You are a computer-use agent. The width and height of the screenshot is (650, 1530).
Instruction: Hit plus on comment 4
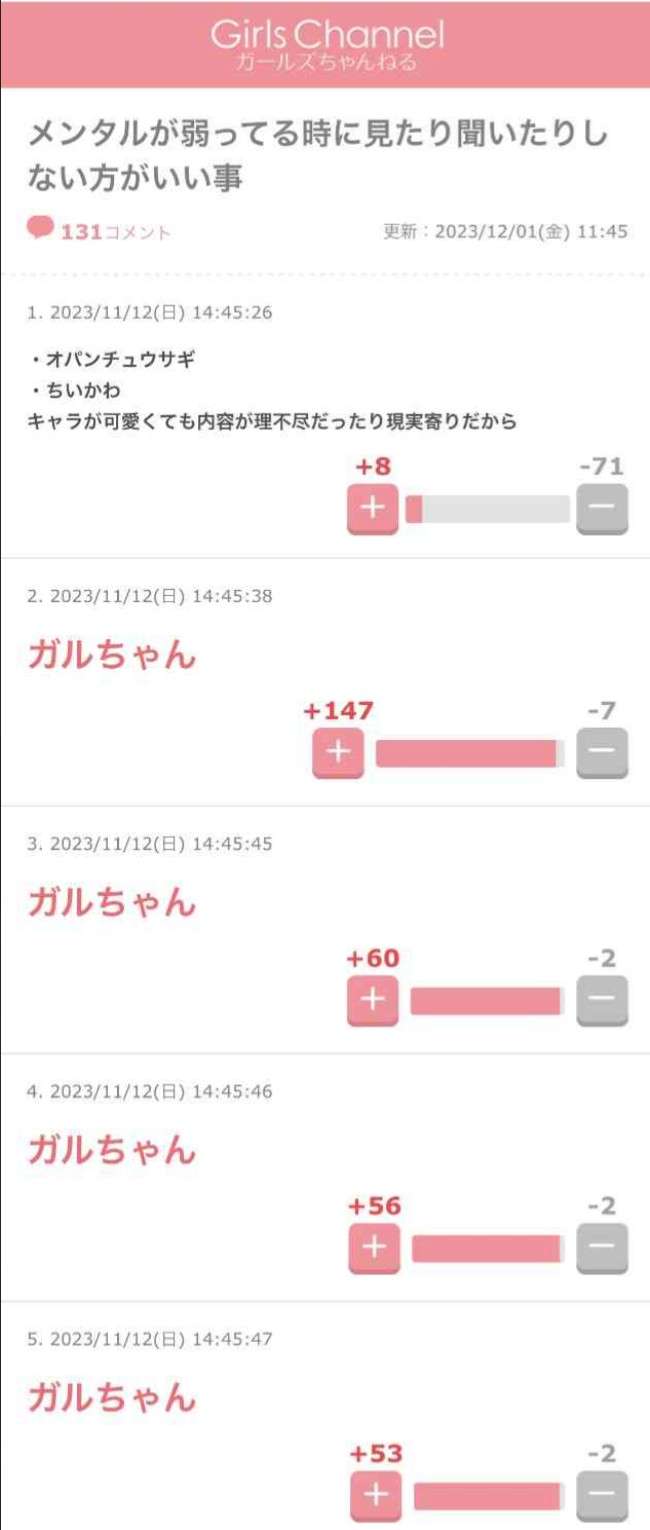[373, 1248]
